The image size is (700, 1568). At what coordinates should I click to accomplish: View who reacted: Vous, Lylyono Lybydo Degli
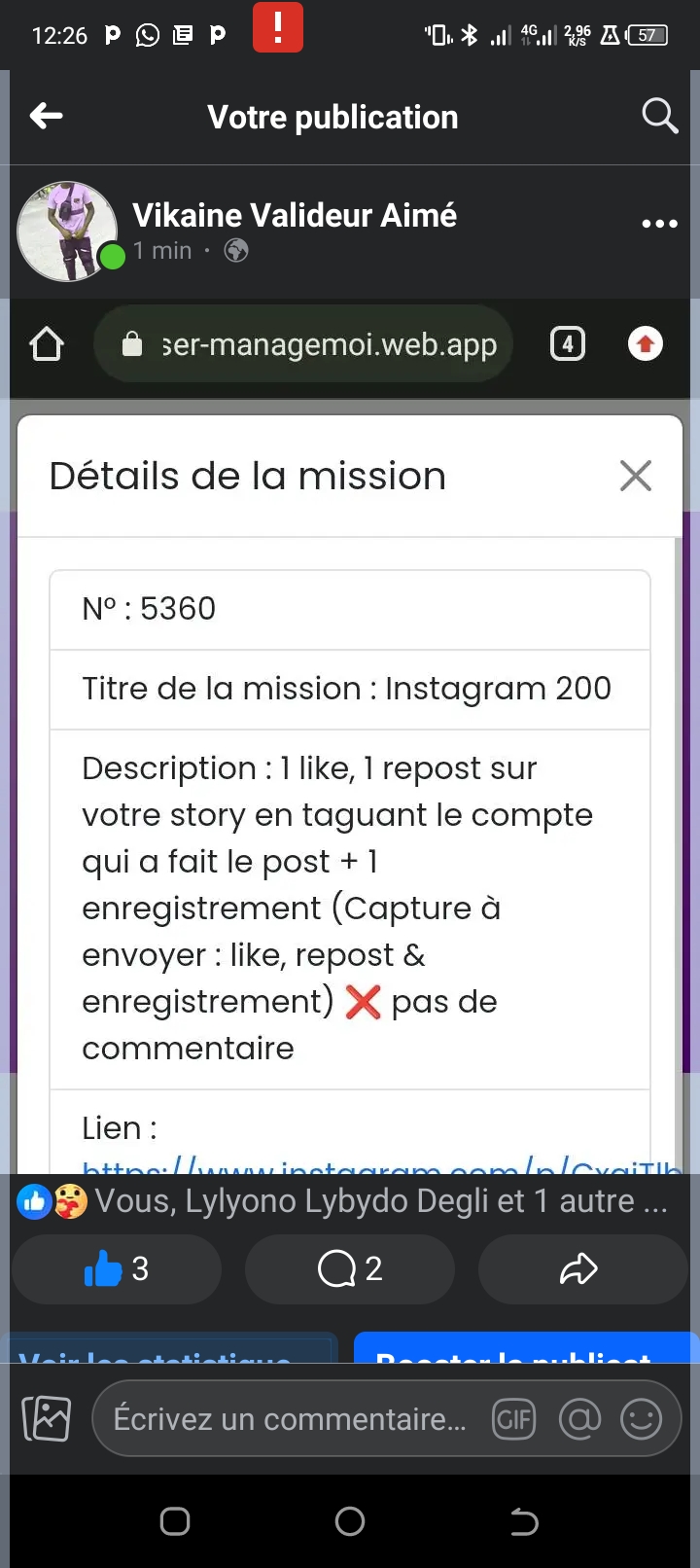(x=342, y=1201)
